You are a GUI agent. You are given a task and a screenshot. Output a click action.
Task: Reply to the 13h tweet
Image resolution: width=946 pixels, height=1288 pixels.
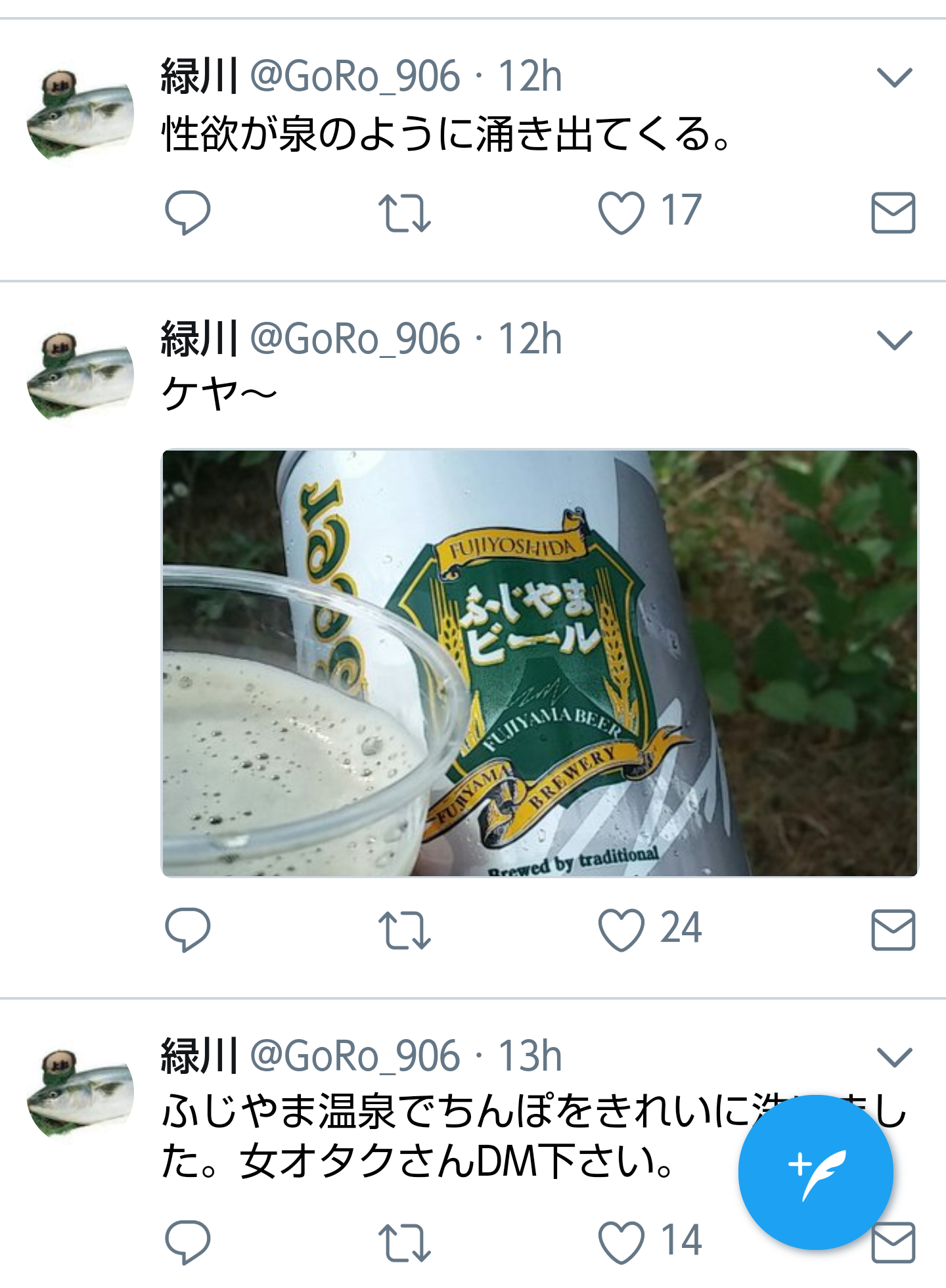click(187, 1243)
